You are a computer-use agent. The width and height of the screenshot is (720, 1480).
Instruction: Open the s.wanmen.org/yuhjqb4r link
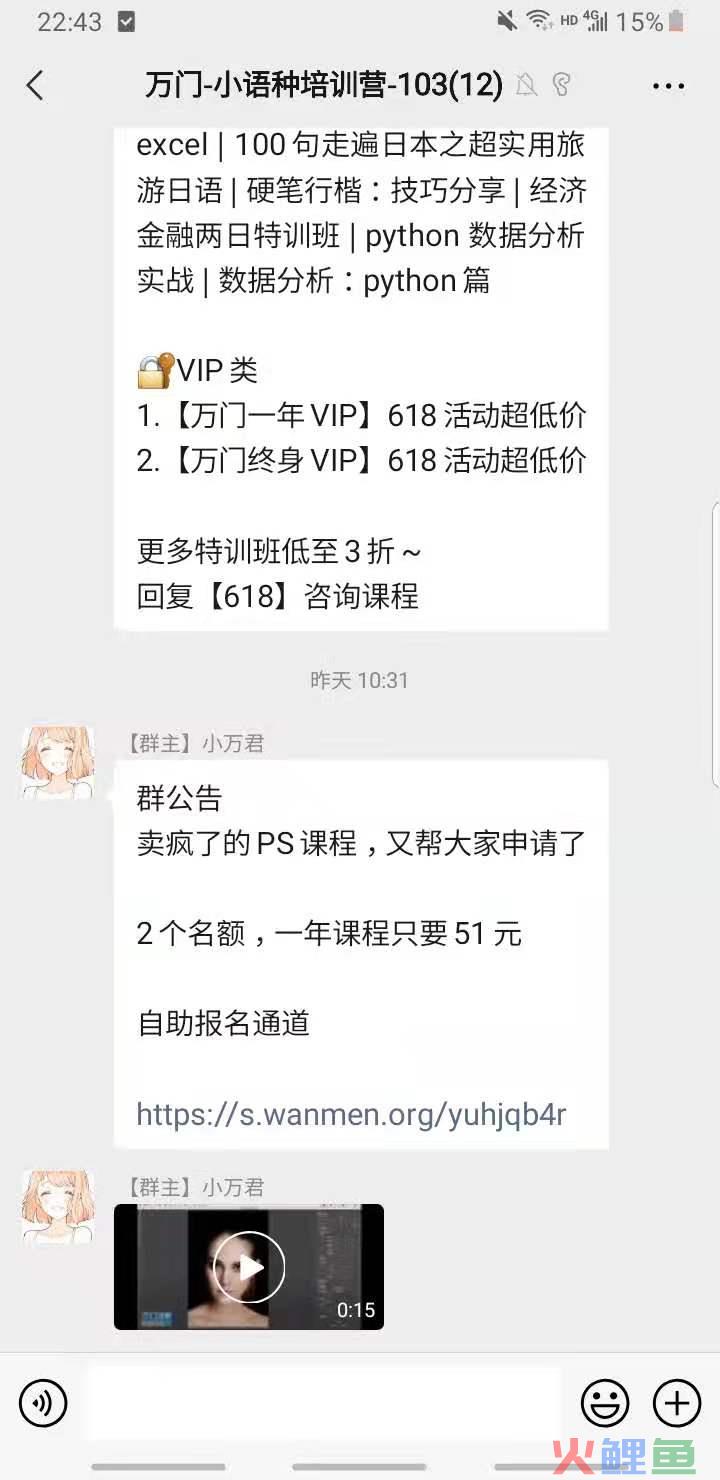[352, 1114]
